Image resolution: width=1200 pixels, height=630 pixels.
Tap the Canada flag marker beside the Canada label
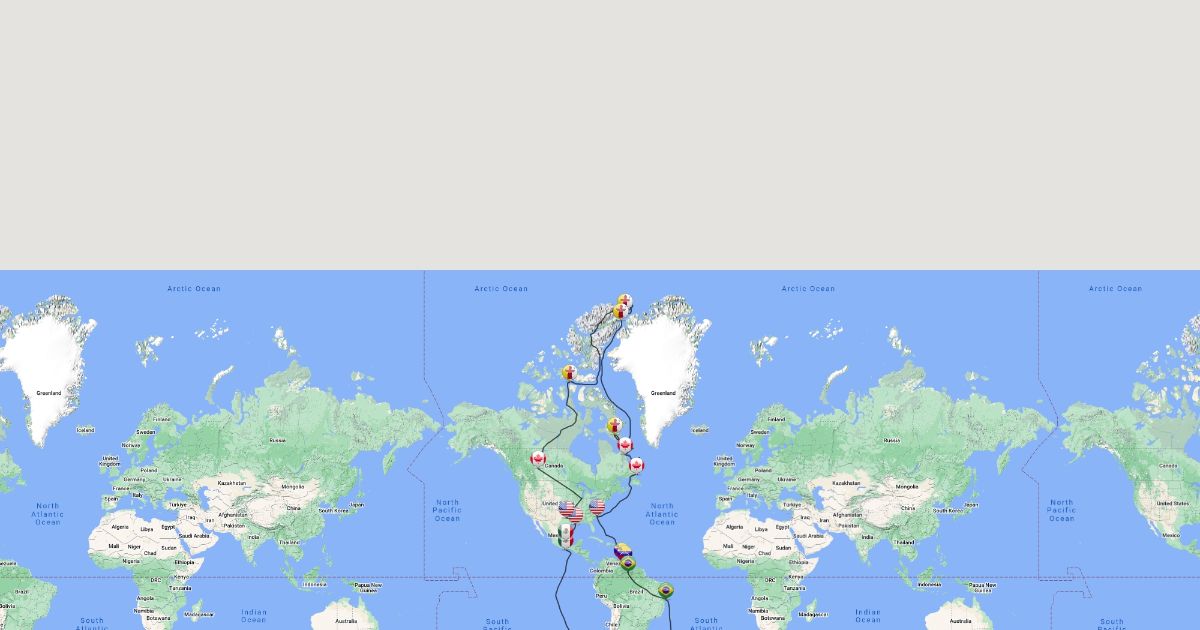coord(538,459)
